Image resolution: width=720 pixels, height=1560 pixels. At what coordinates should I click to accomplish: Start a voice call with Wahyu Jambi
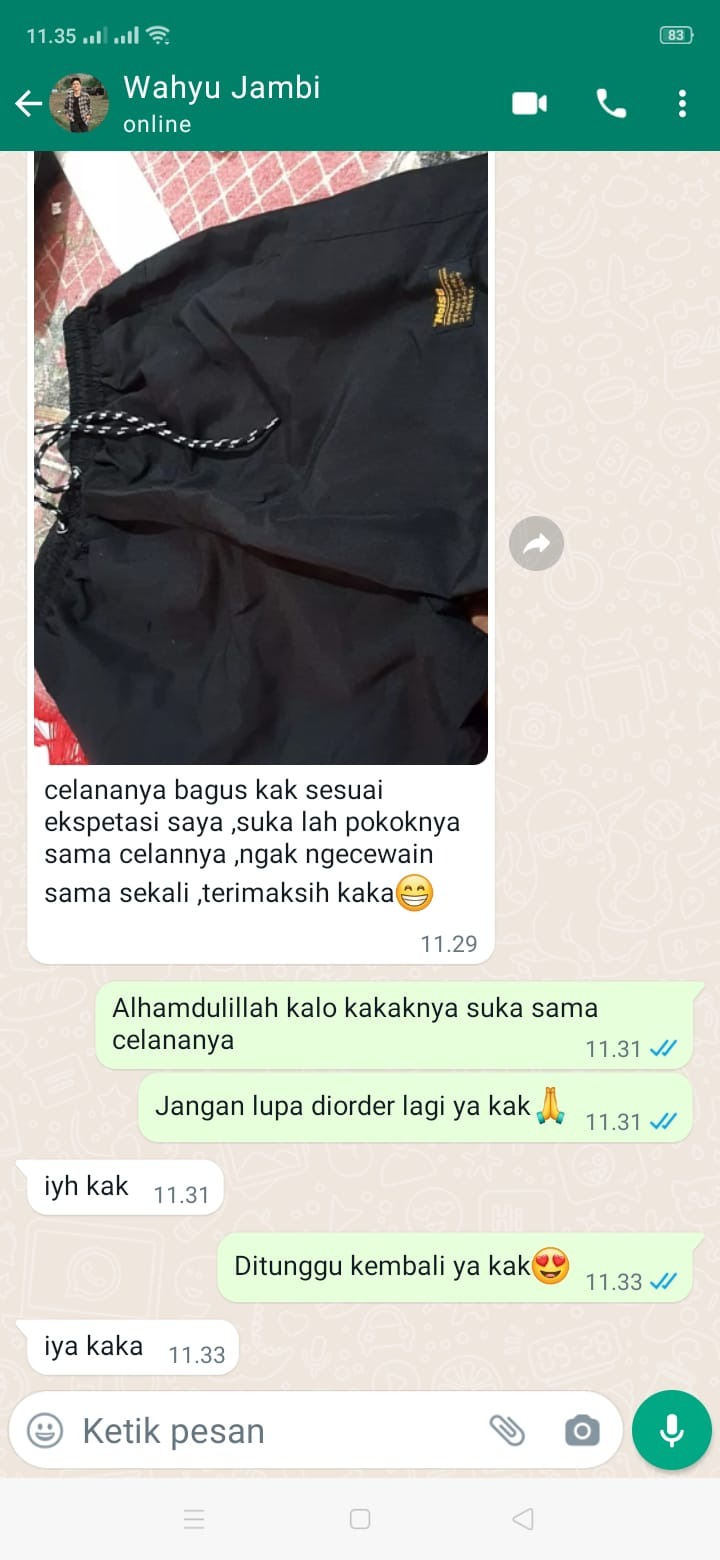click(x=610, y=103)
